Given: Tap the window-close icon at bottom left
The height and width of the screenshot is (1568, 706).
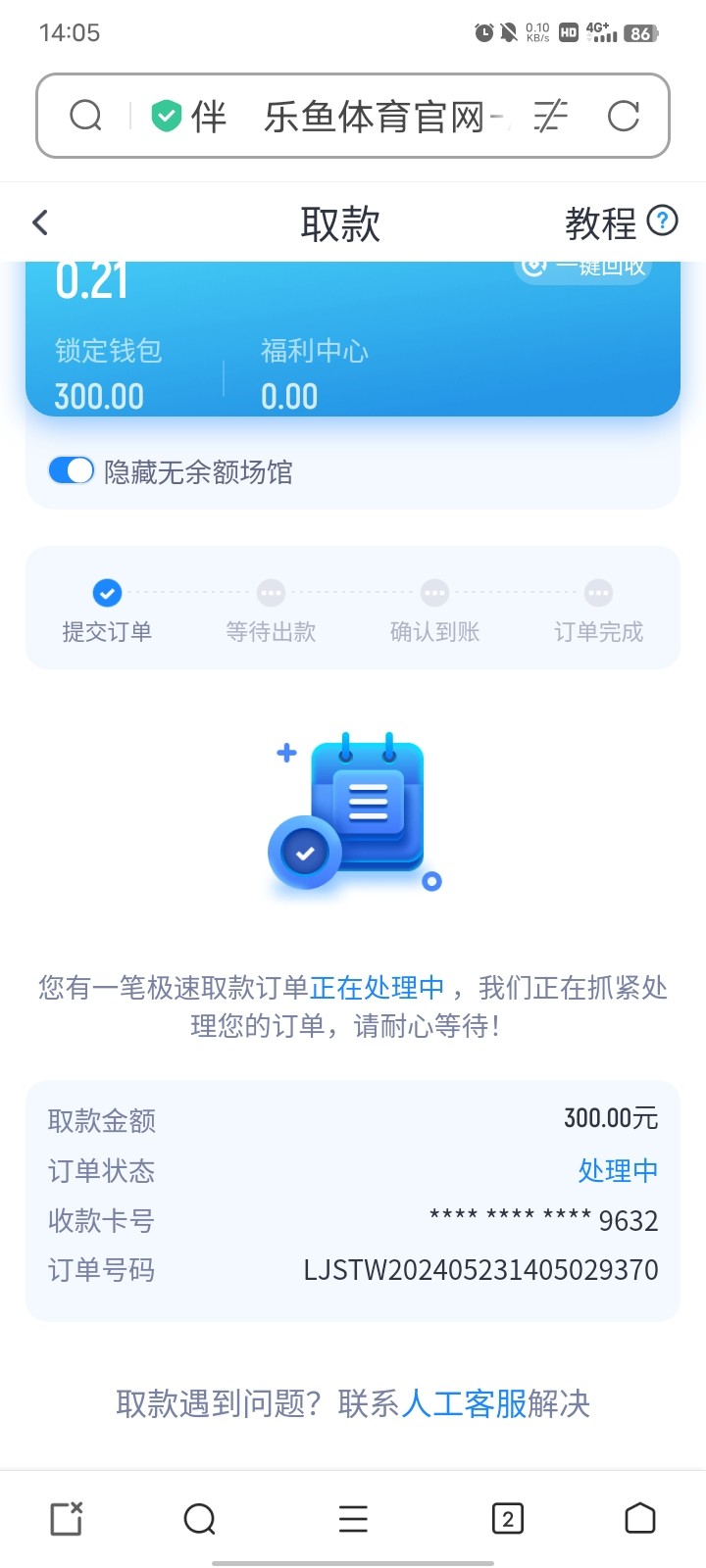Looking at the screenshot, I should coord(65,1518).
